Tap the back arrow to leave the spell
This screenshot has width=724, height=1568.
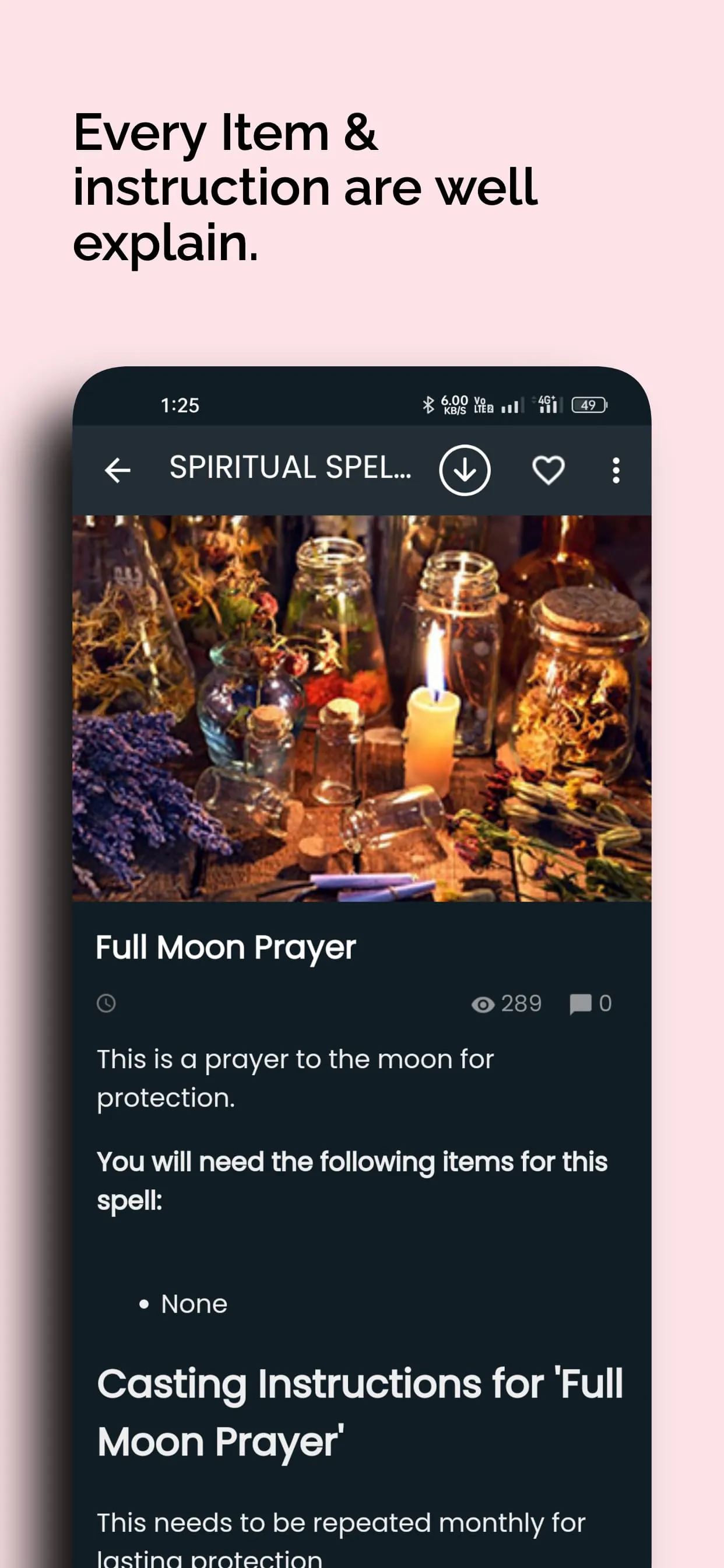pos(117,471)
